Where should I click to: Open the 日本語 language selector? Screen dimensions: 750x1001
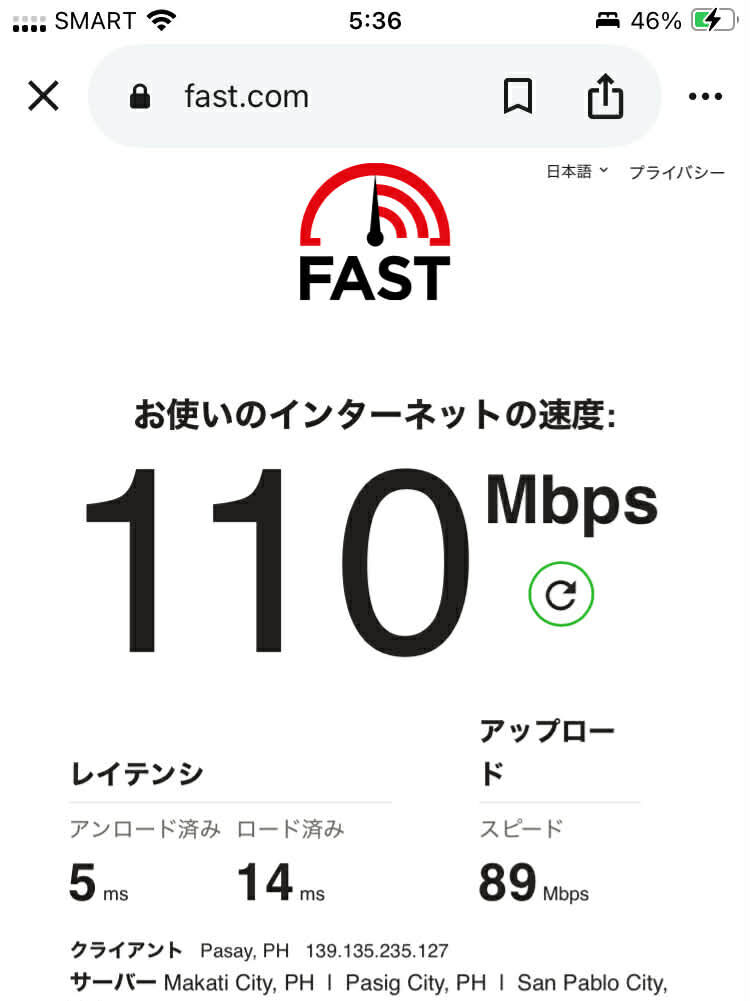point(568,171)
